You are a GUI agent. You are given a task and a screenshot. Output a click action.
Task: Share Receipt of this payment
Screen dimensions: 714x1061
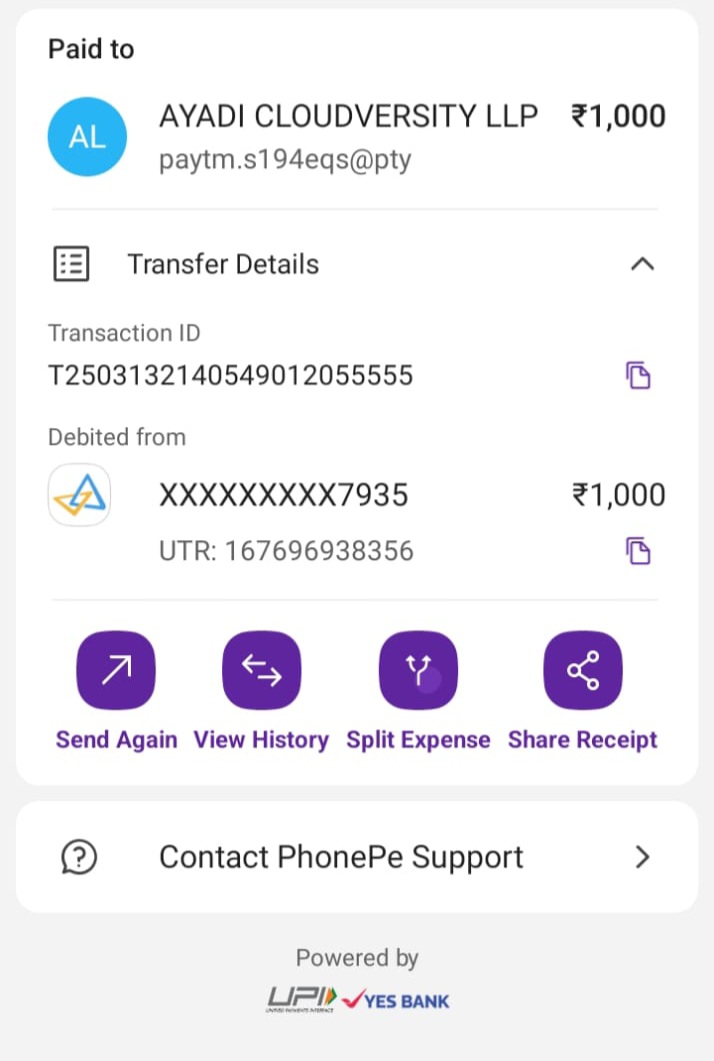pyautogui.click(x=583, y=670)
